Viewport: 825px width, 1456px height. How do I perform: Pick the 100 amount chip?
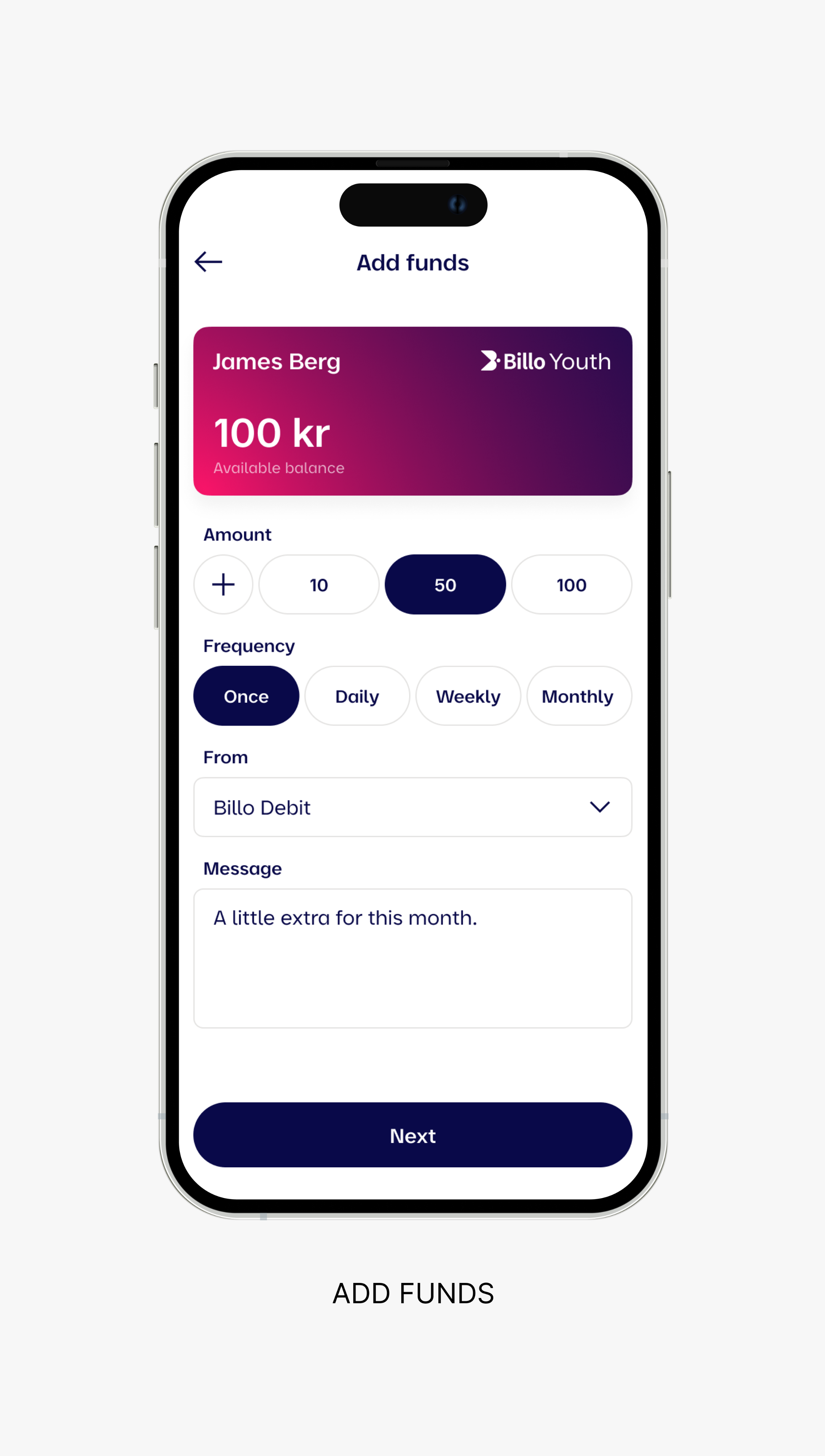click(x=571, y=584)
